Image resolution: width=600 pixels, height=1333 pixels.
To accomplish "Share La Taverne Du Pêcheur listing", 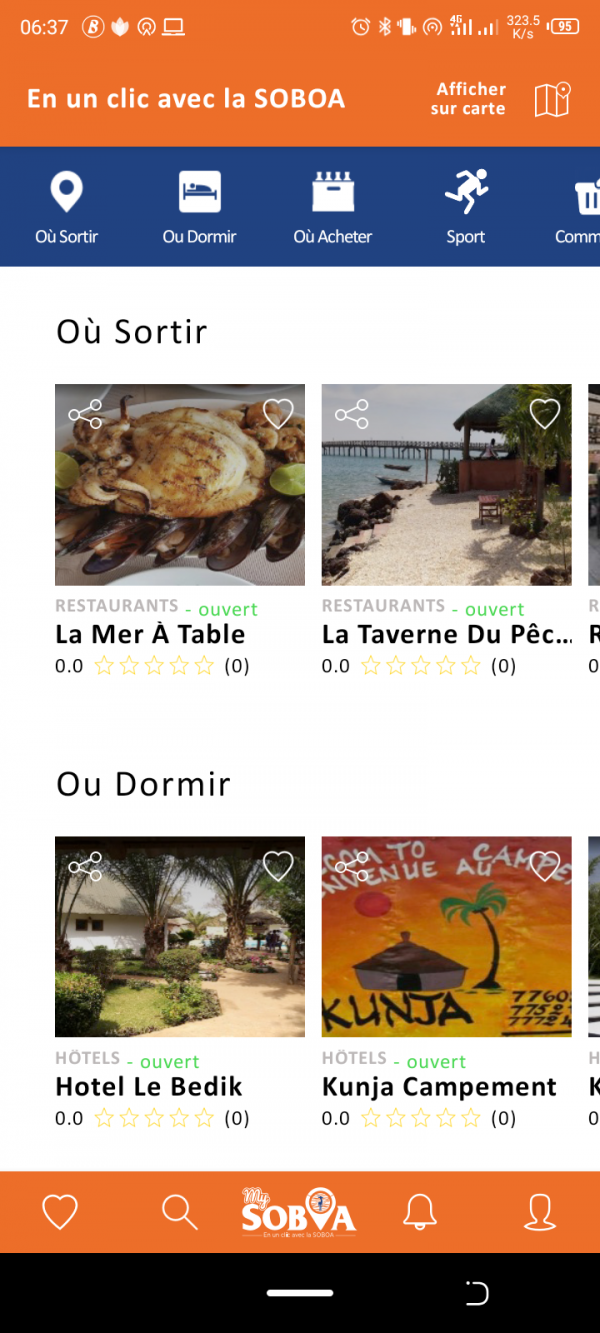I will coord(352,414).
